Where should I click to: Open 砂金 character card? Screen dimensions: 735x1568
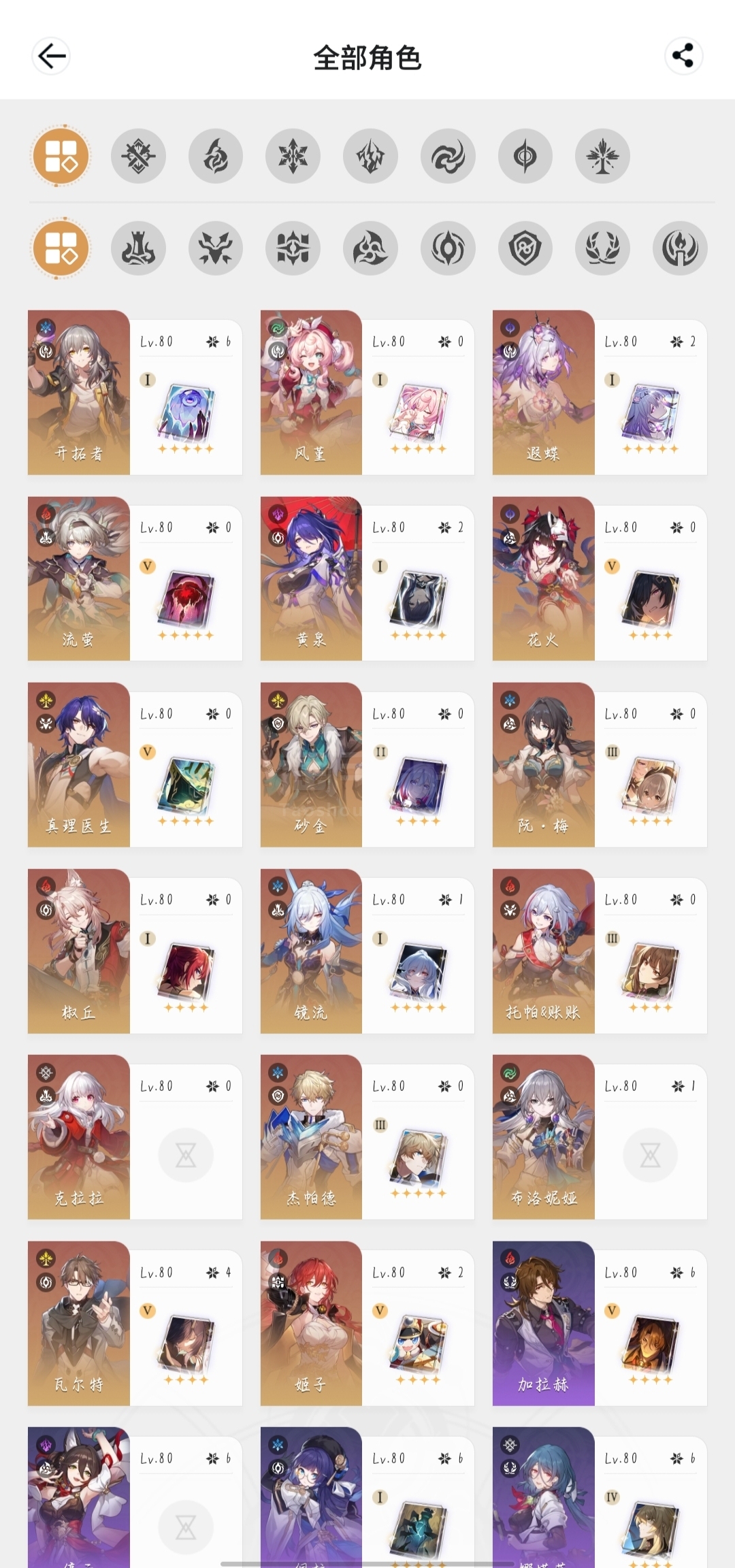367,765
